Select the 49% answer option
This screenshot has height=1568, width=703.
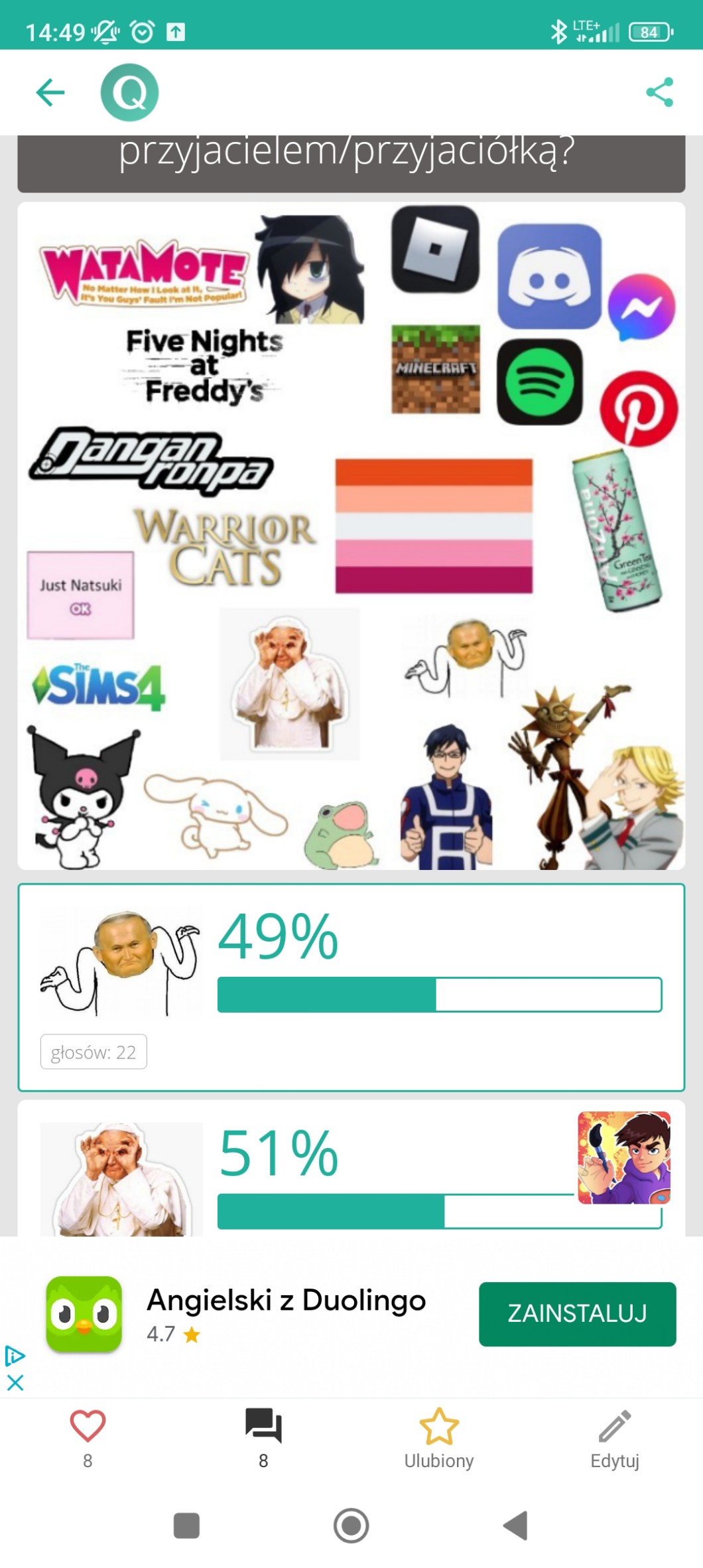click(x=351, y=987)
